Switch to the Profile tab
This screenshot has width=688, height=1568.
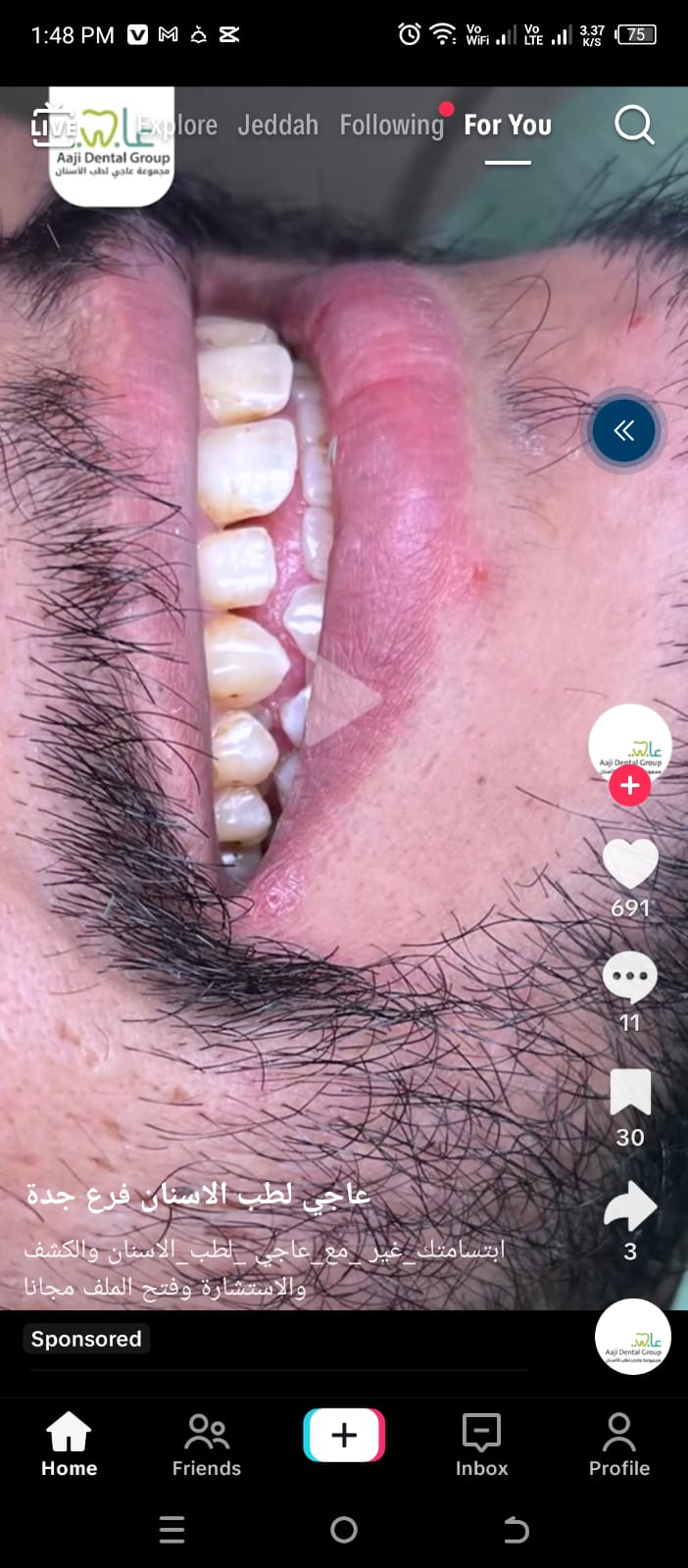[618, 1445]
